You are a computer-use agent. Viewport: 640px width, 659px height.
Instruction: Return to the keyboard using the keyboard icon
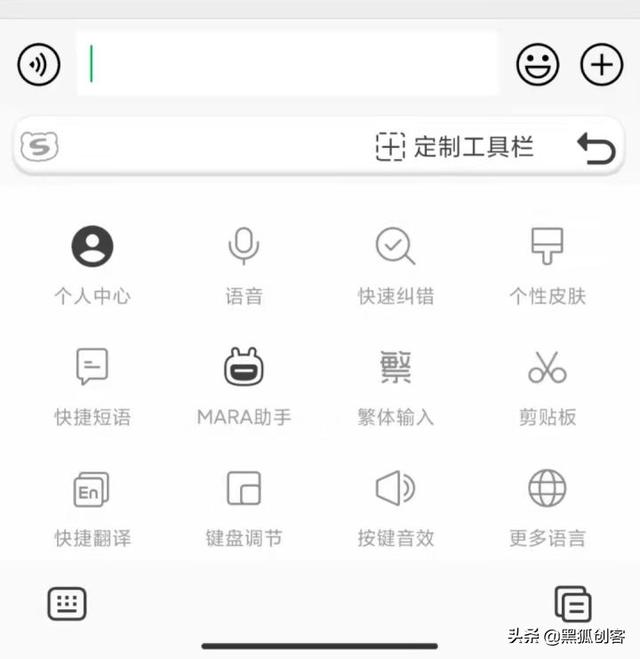pyautogui.click(x=67, y=603)
